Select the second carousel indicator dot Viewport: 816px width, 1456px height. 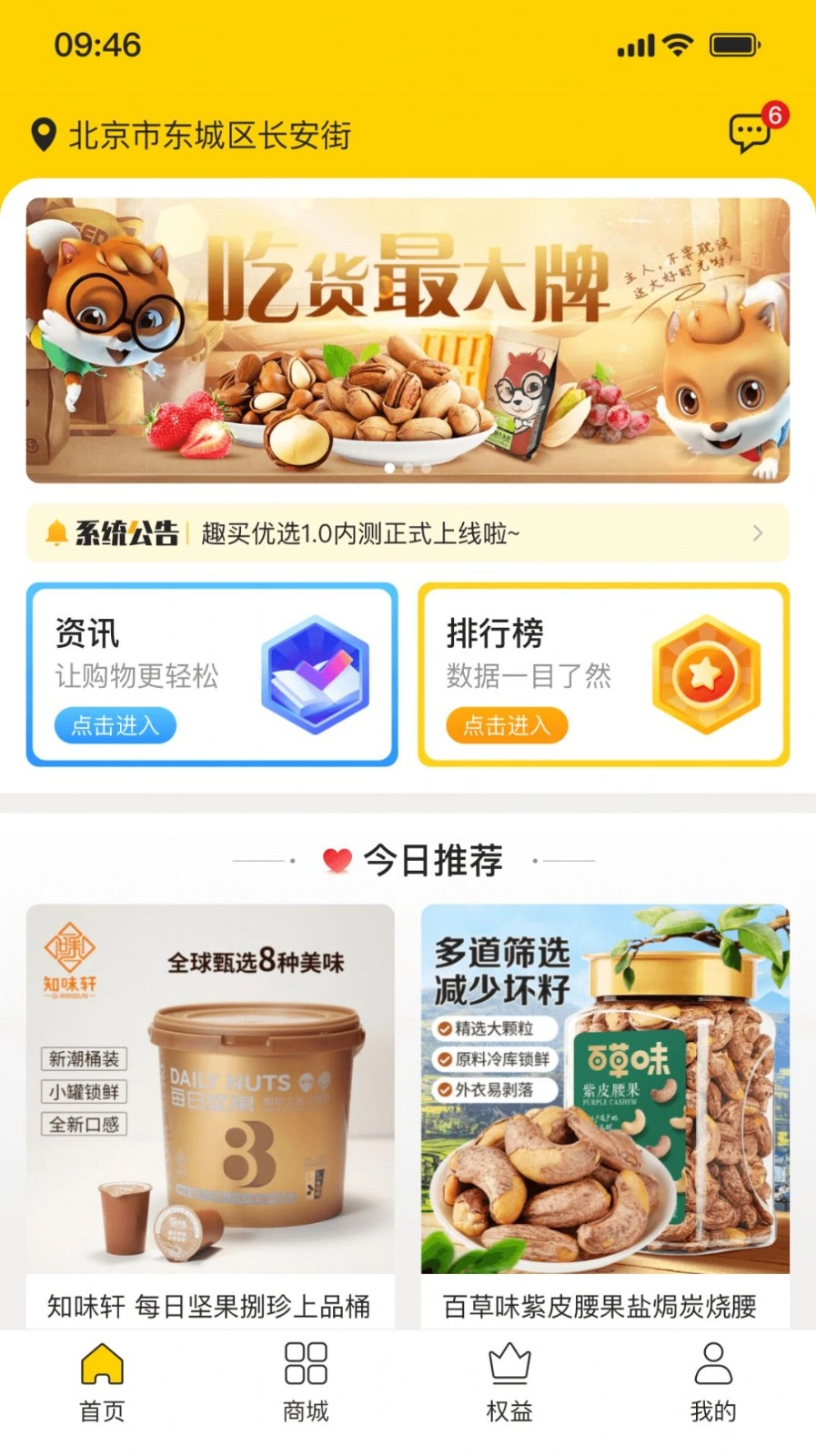click(408, 469)
